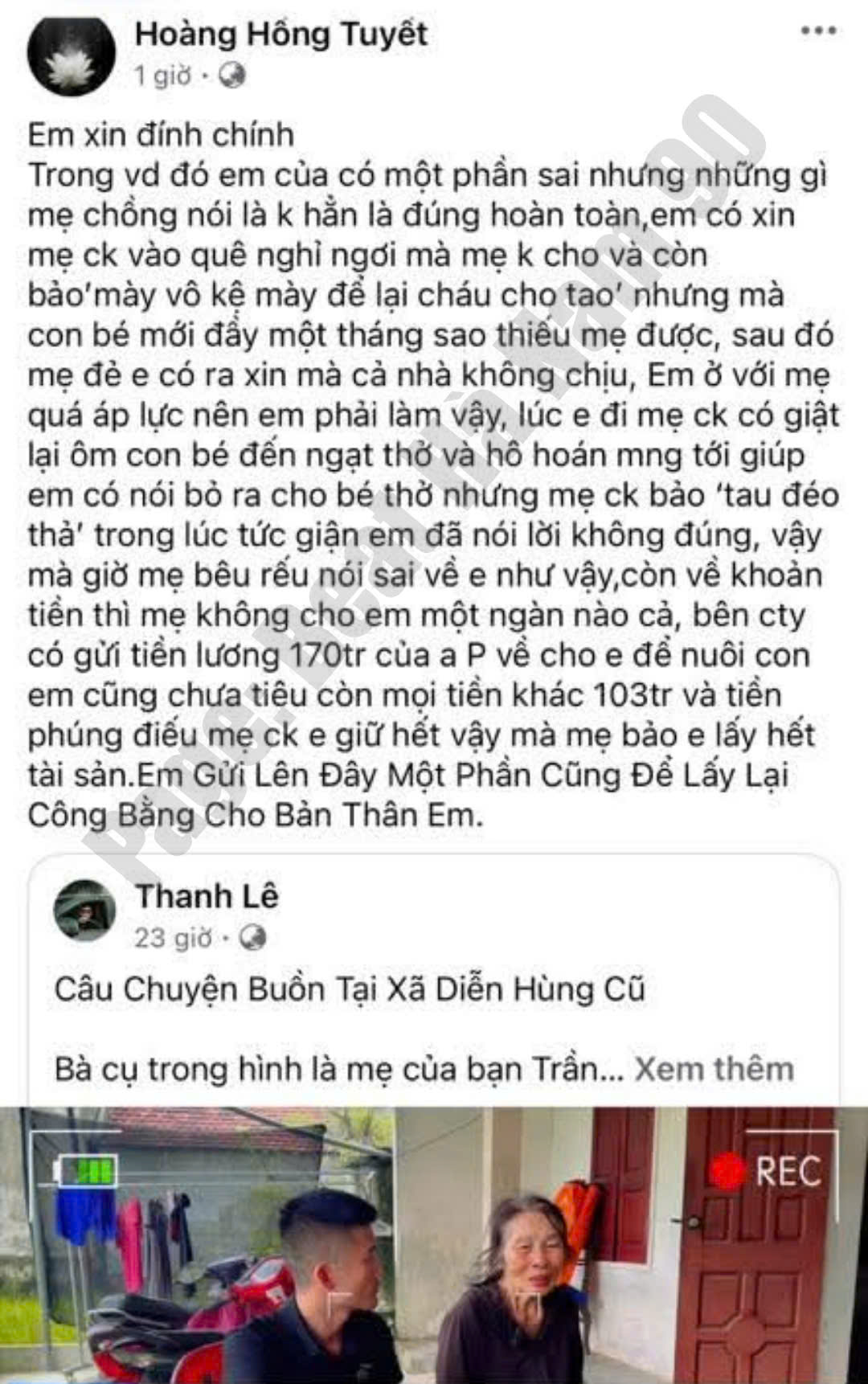Open the post's three-dot overflow menu
Screen dimensions: 868x1384
coord(817,31)
